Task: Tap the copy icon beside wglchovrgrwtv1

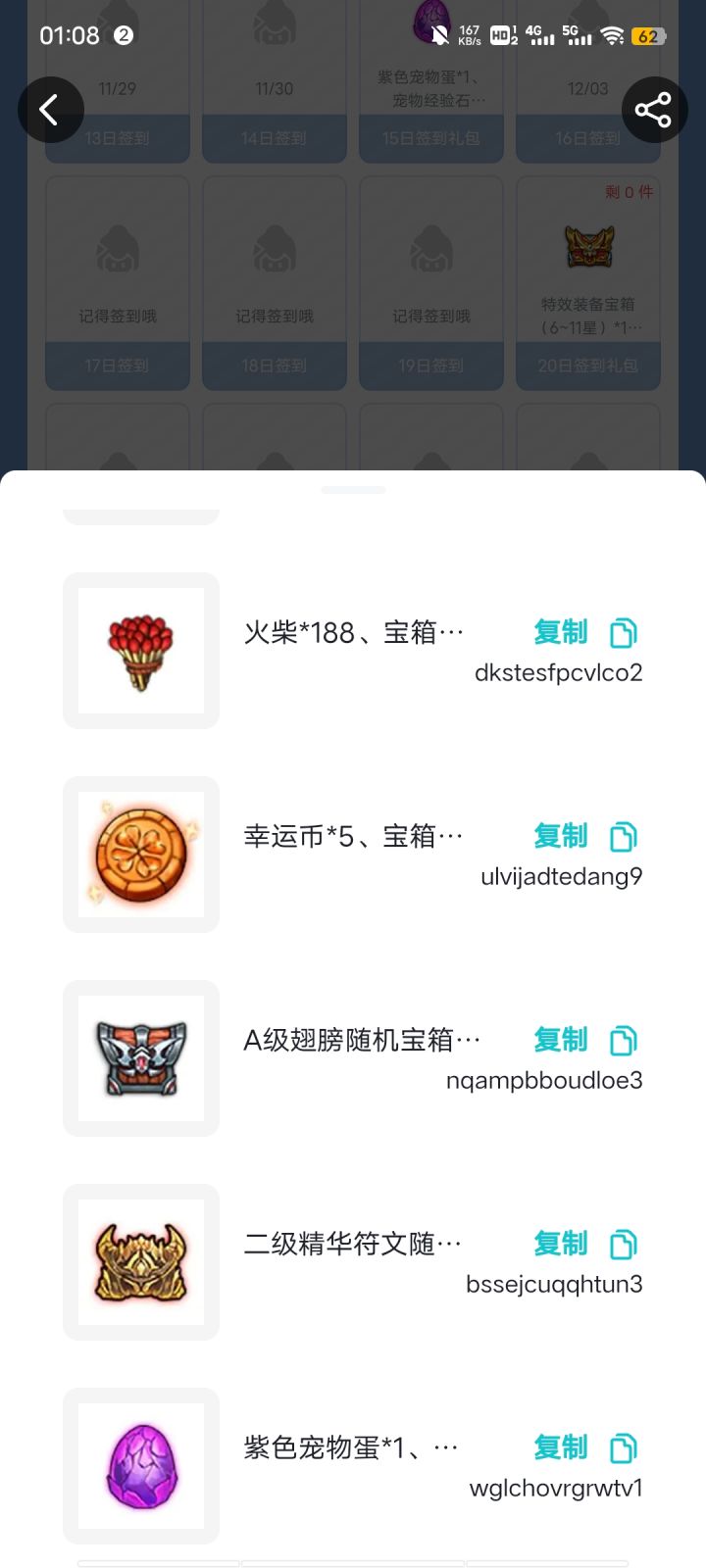Action: [x=622, y=1447]
